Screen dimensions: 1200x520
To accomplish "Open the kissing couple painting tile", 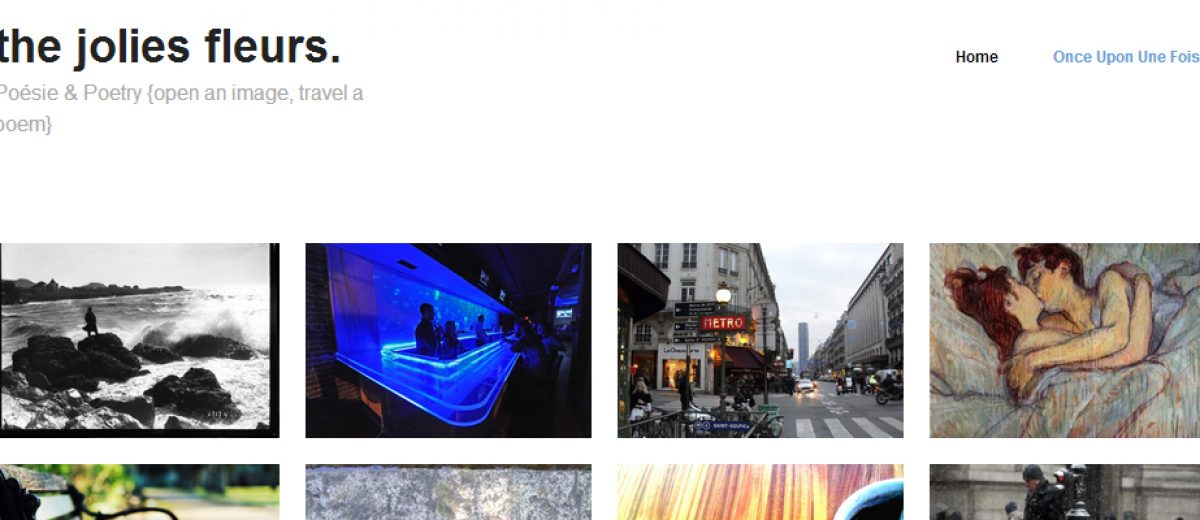I will 1064,340.
